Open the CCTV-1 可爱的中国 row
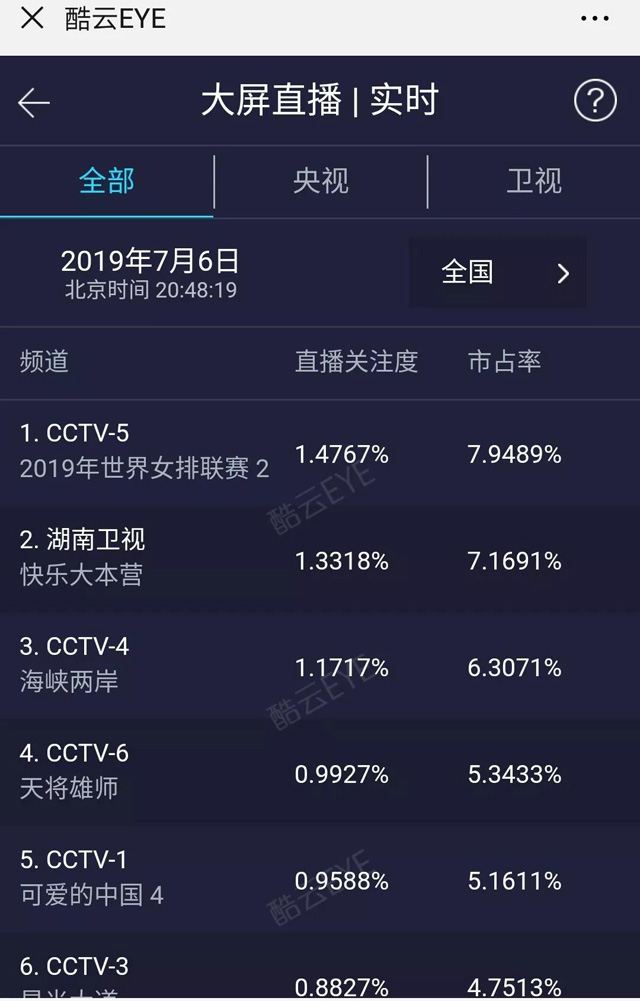This screenshot has height=1001, width=640. pos(320,879)
